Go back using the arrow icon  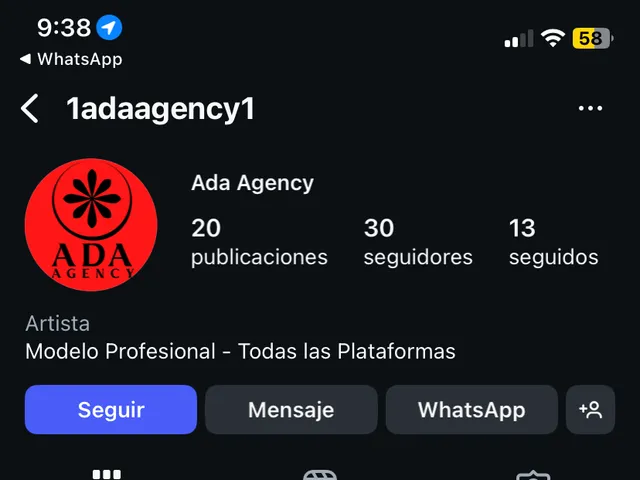click(31, 109)
